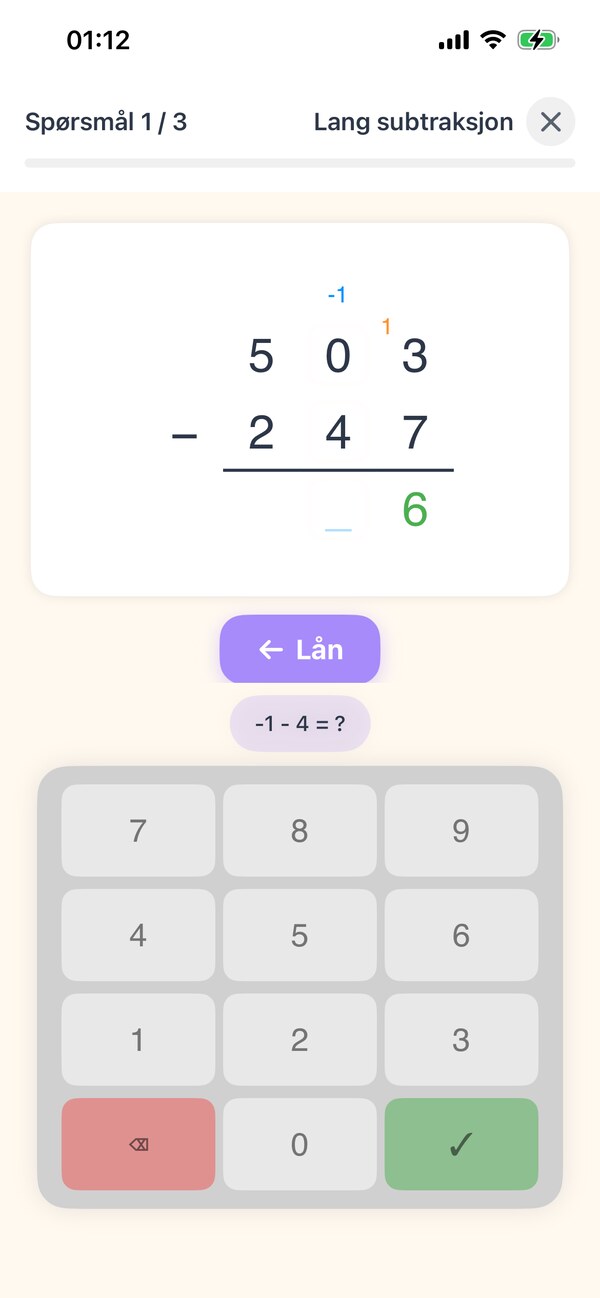
Task: Enter digit 1 on the keypad
Action: 138,1040
